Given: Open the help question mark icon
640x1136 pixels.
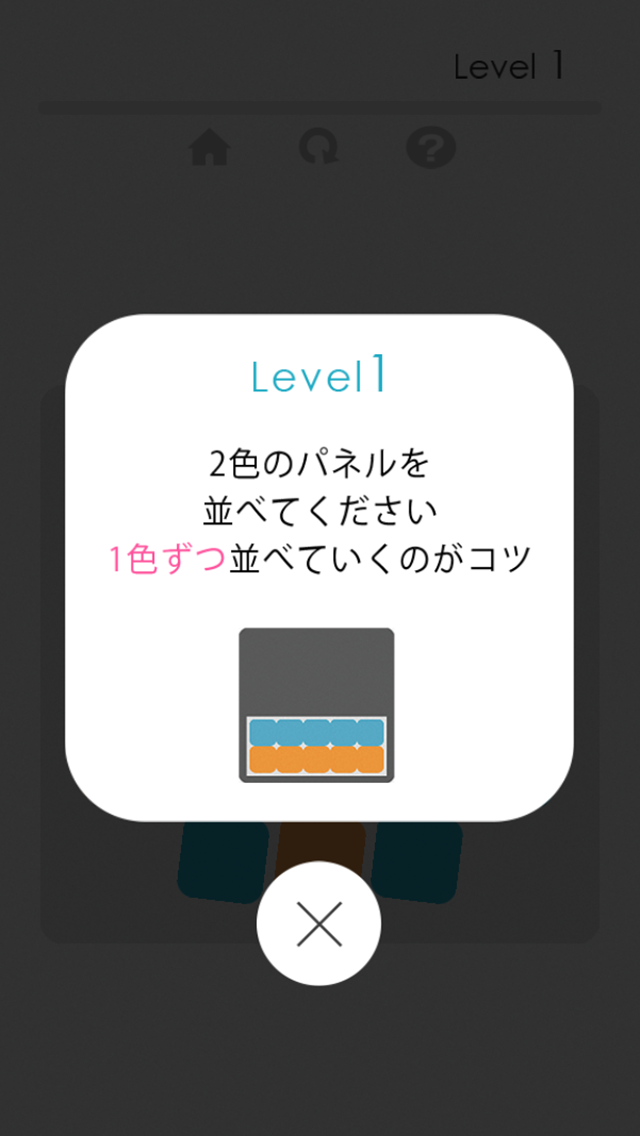Looking at the screenshot, I should click(x=431, y=148).
